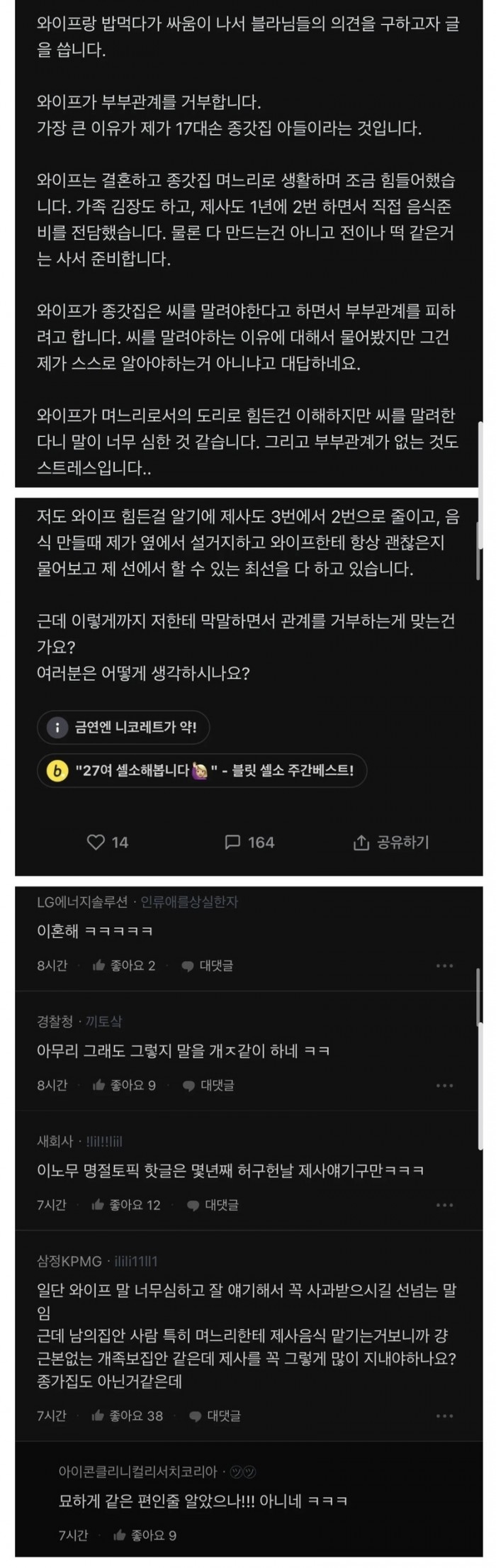496x1568 pixels.
Task: Like the 경찰청 user's comment
Action: (124, 1085)
